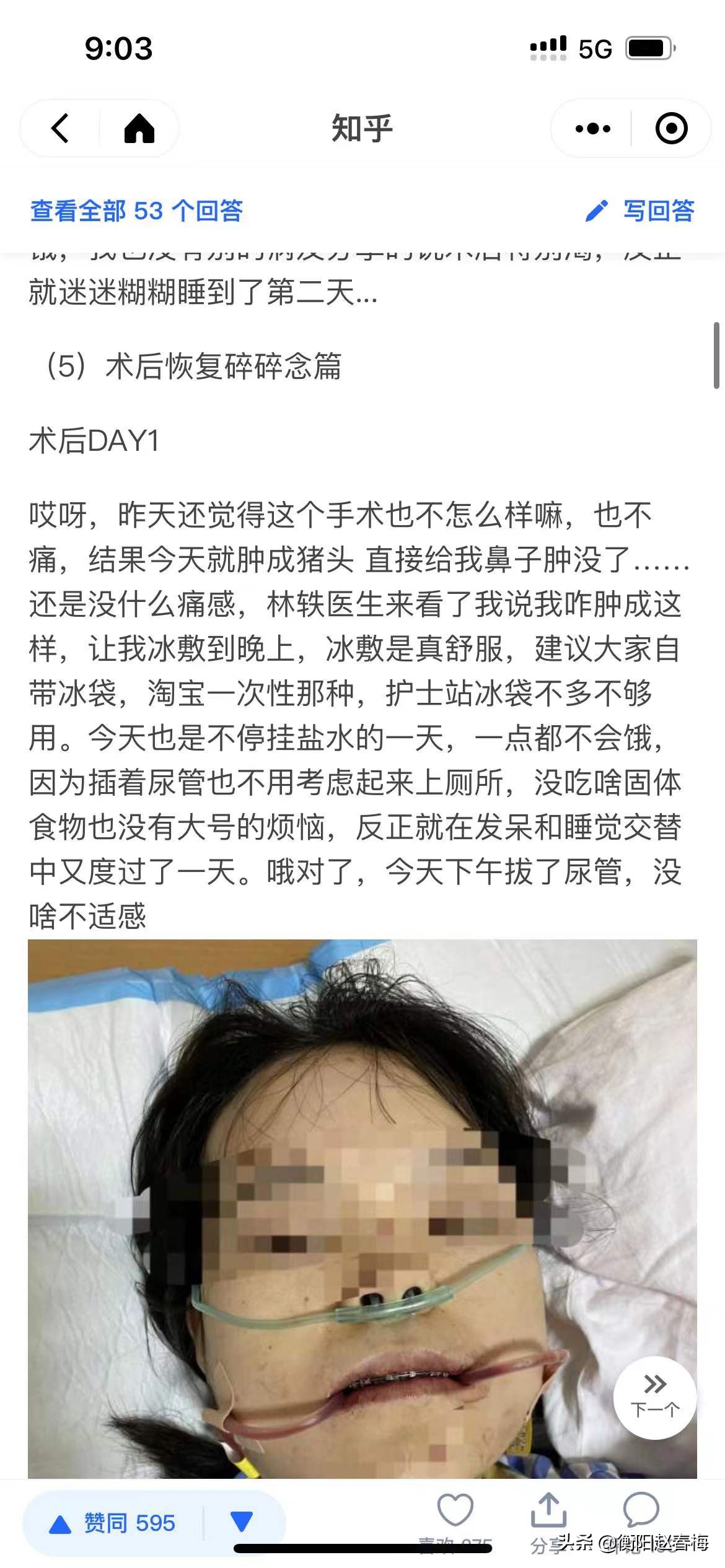Open the three-dot more menu

592,128
